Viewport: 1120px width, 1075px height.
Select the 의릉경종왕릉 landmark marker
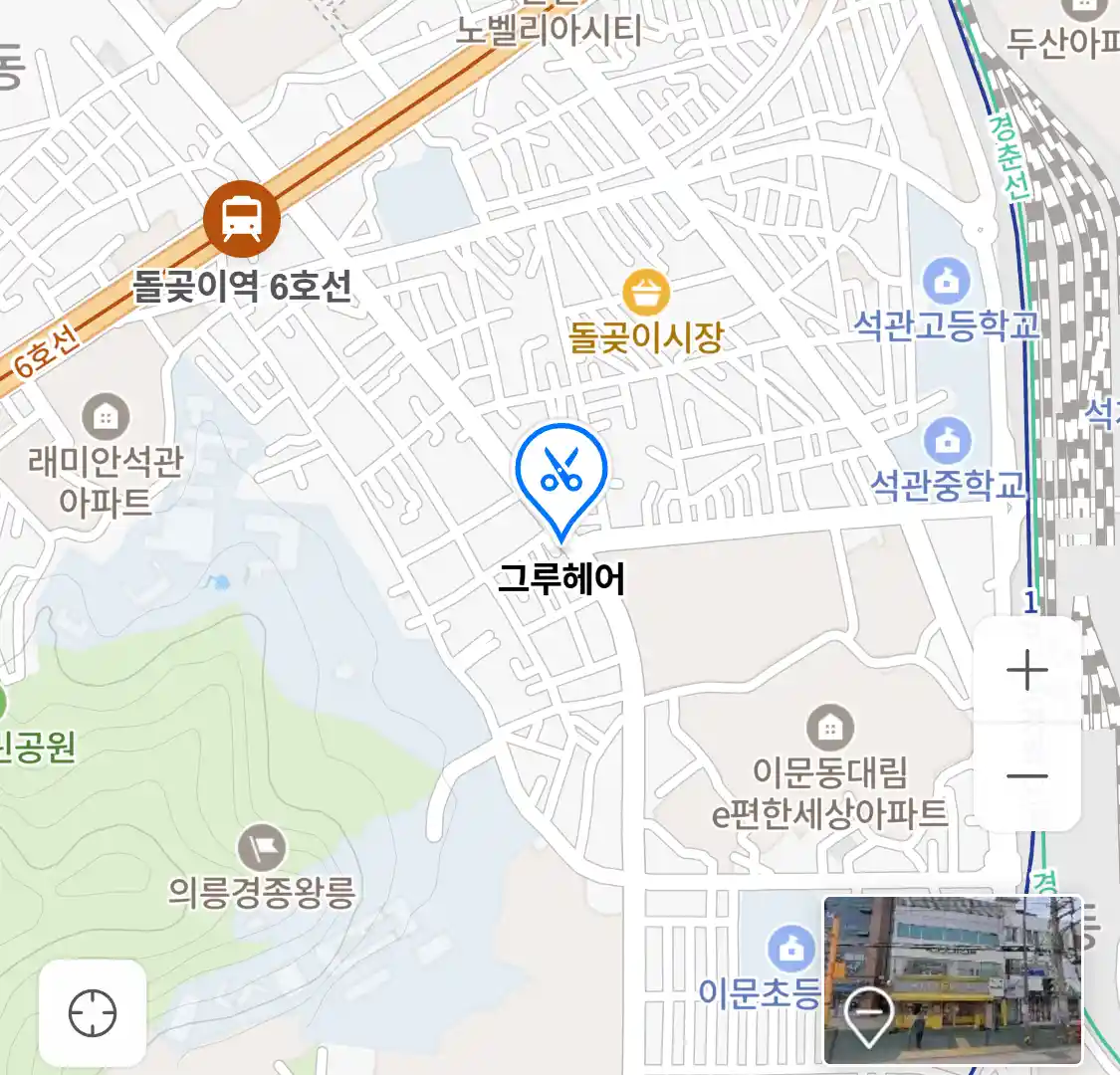(262, 850)
